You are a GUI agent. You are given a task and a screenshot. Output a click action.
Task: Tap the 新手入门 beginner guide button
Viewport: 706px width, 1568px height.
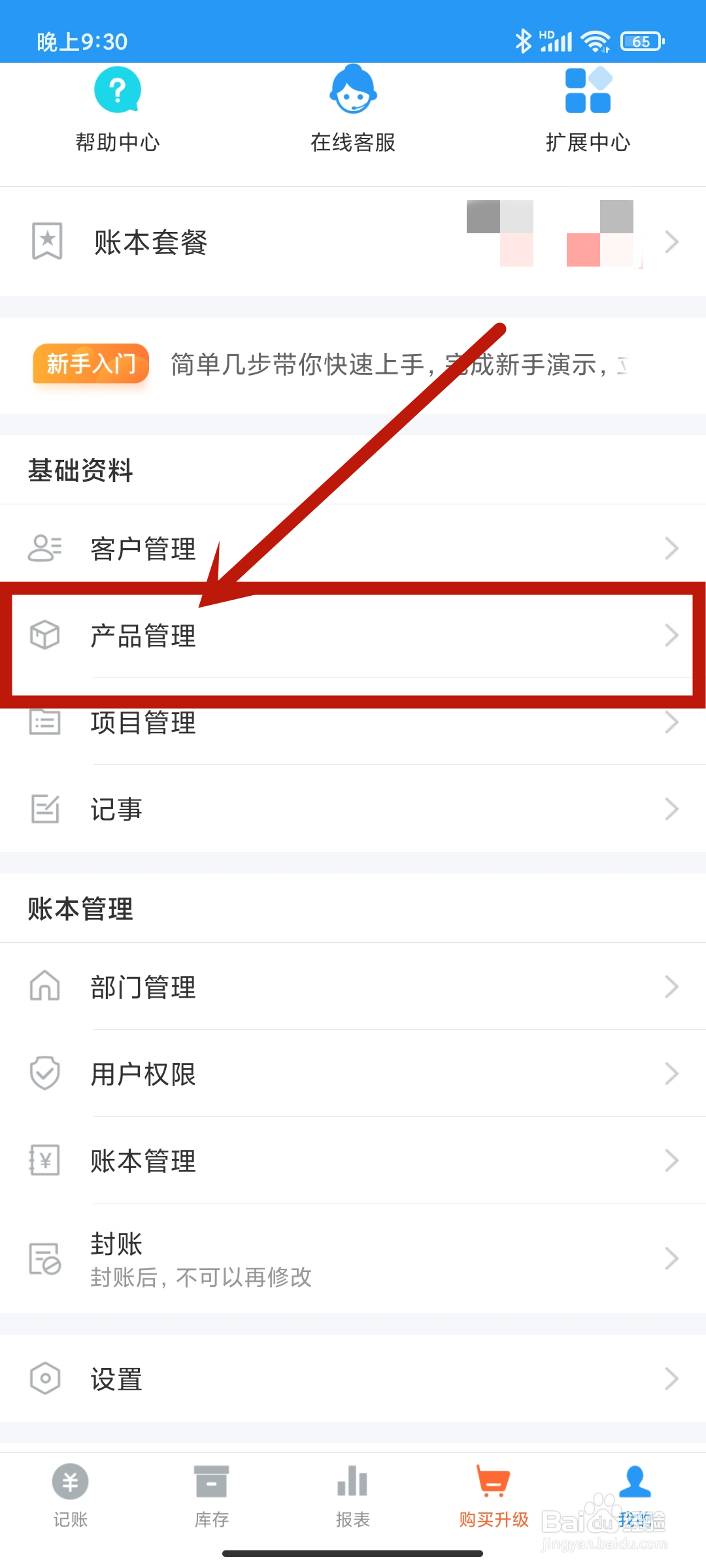tap(90, 365)
